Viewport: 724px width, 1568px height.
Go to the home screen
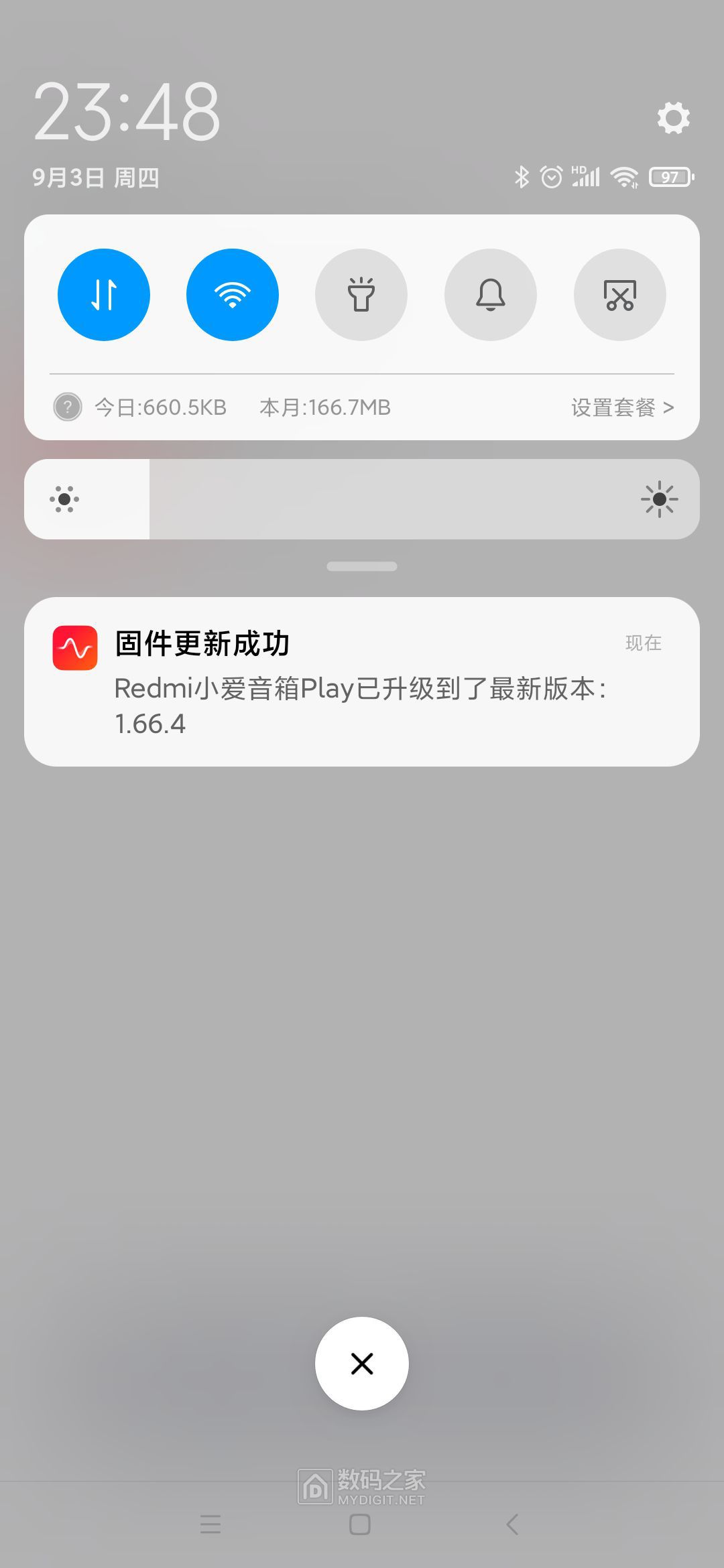pos(360,1525)
